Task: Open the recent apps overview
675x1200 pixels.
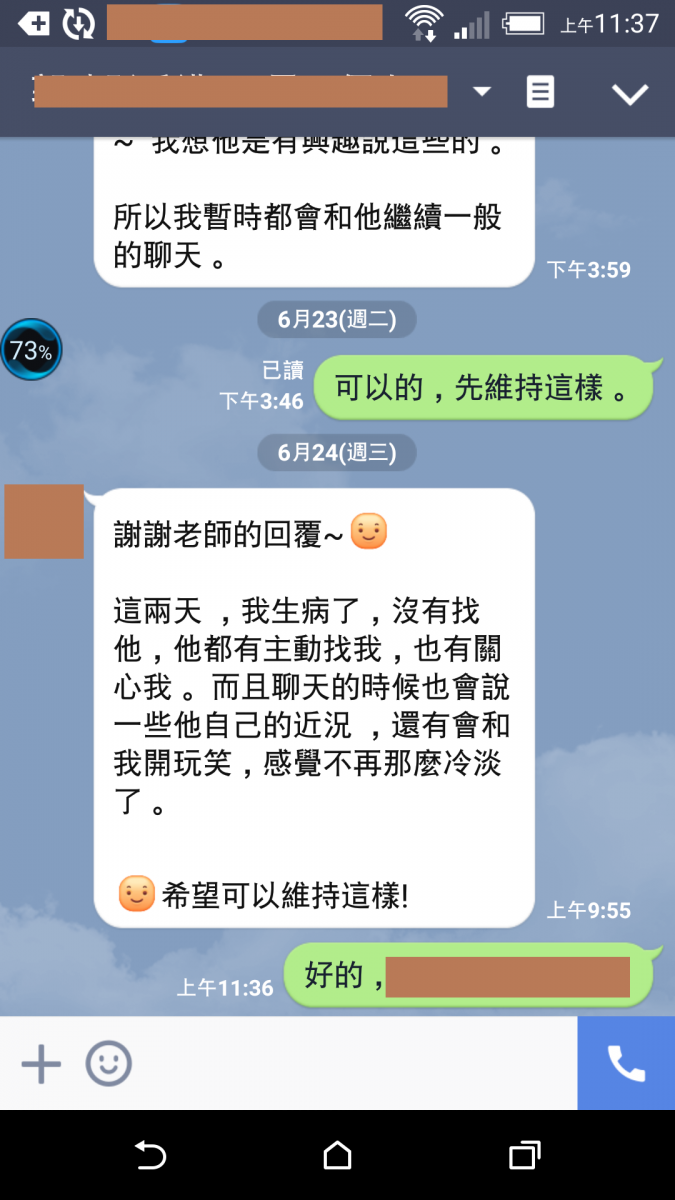Action: (x=524, y=1156)
